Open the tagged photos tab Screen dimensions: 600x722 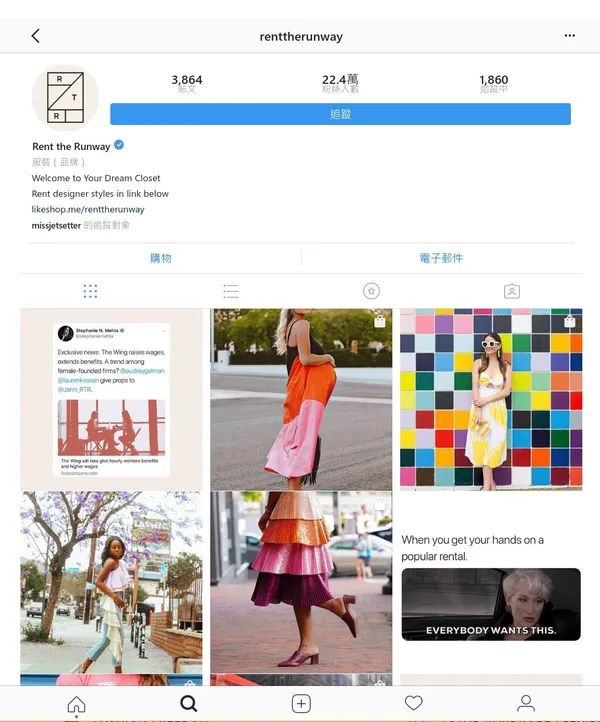pos(511,291)
